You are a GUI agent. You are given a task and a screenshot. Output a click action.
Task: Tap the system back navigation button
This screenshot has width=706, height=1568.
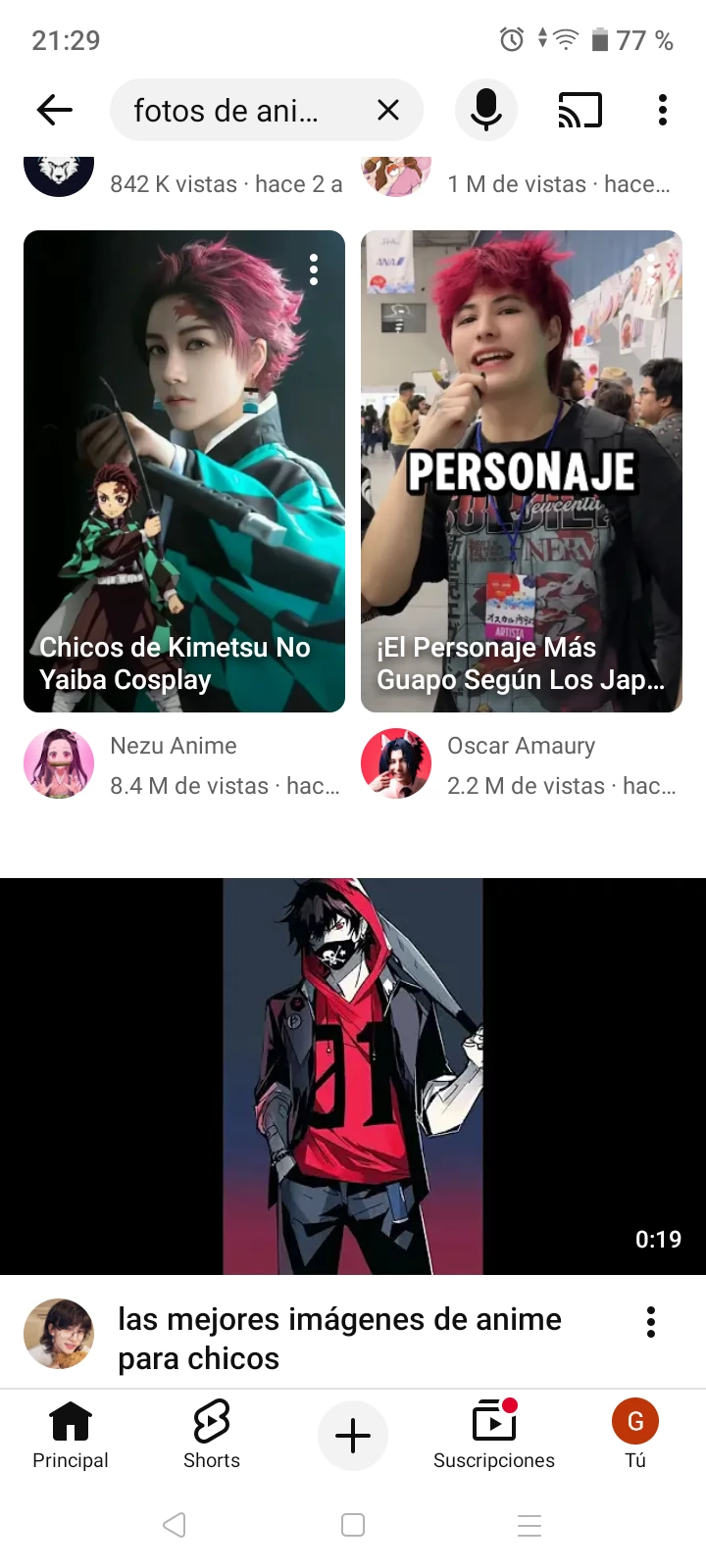[175, 1525]
